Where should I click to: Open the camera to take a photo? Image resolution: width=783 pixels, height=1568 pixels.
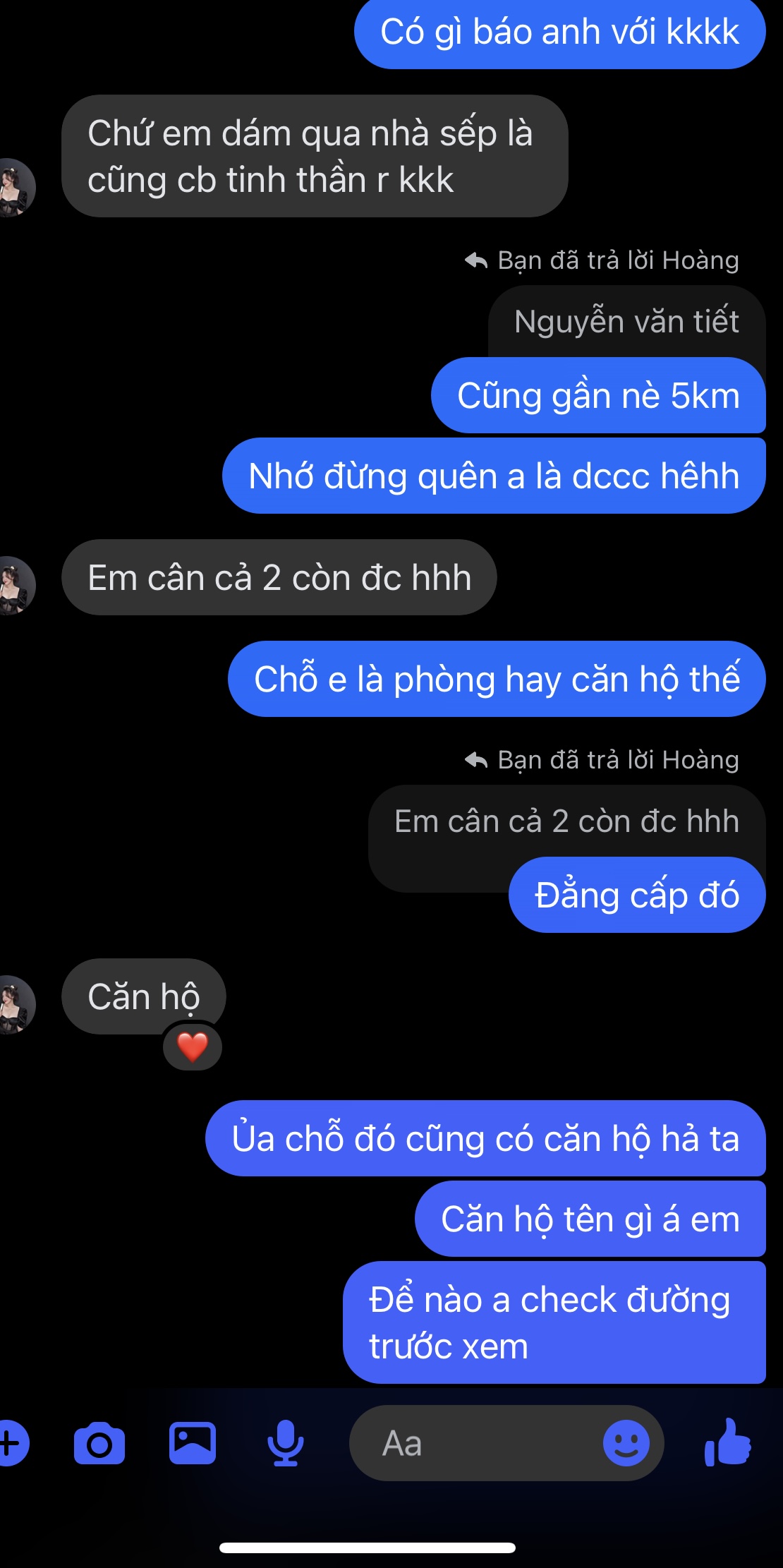99,1444
